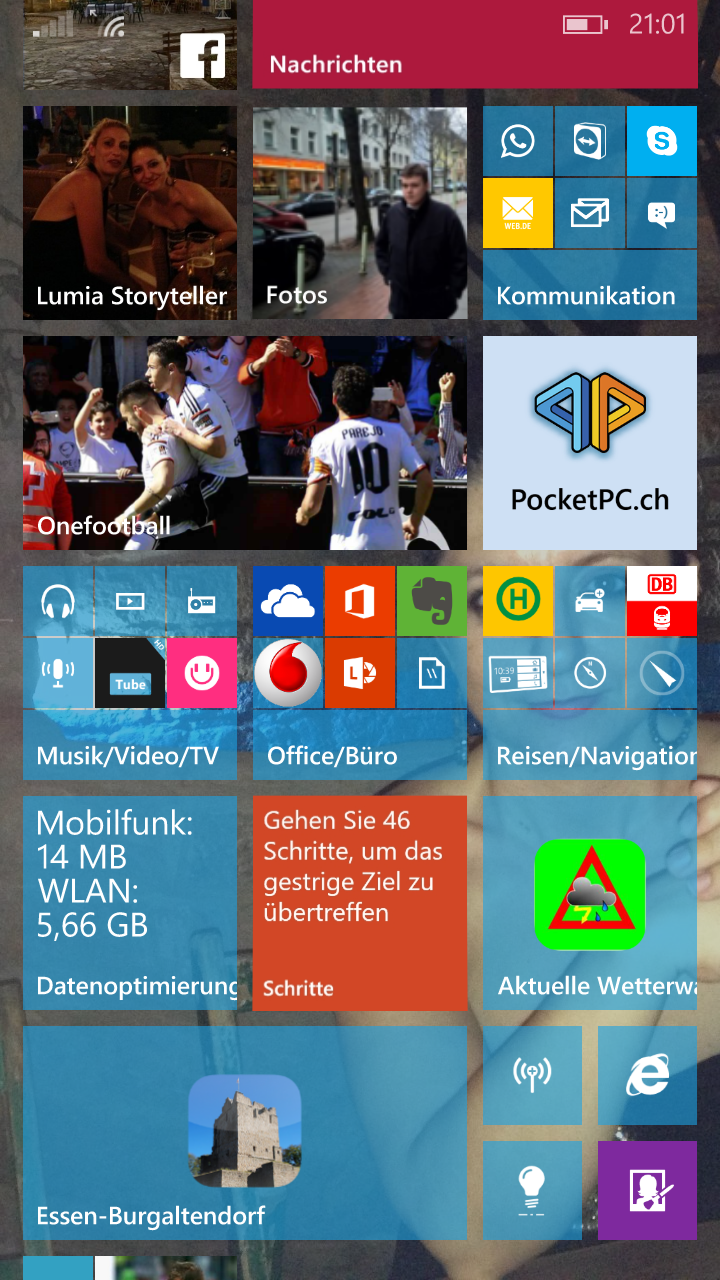
Task: Open the Kommunikation folder
Action: tap(590, 213)
